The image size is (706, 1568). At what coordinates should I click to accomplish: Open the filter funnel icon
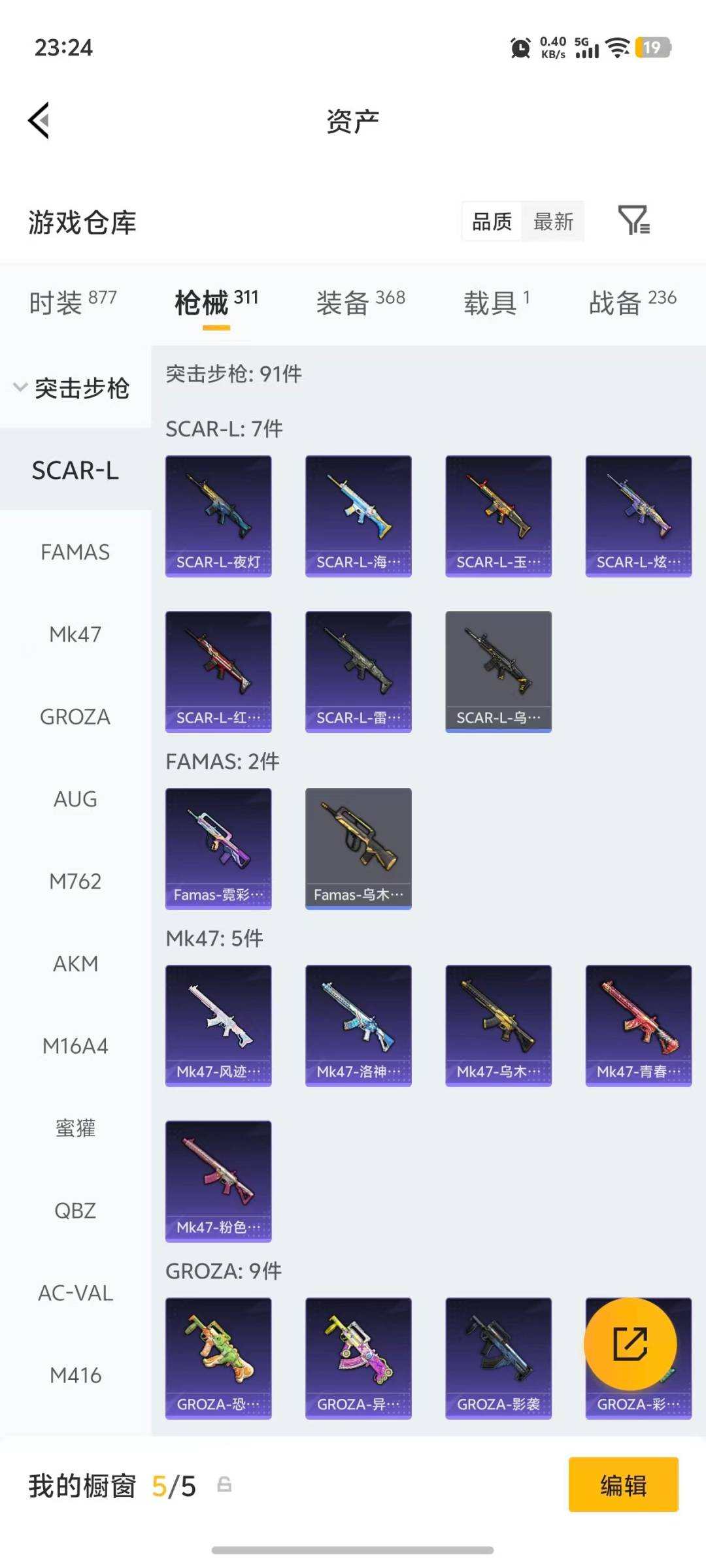point(633,220)
